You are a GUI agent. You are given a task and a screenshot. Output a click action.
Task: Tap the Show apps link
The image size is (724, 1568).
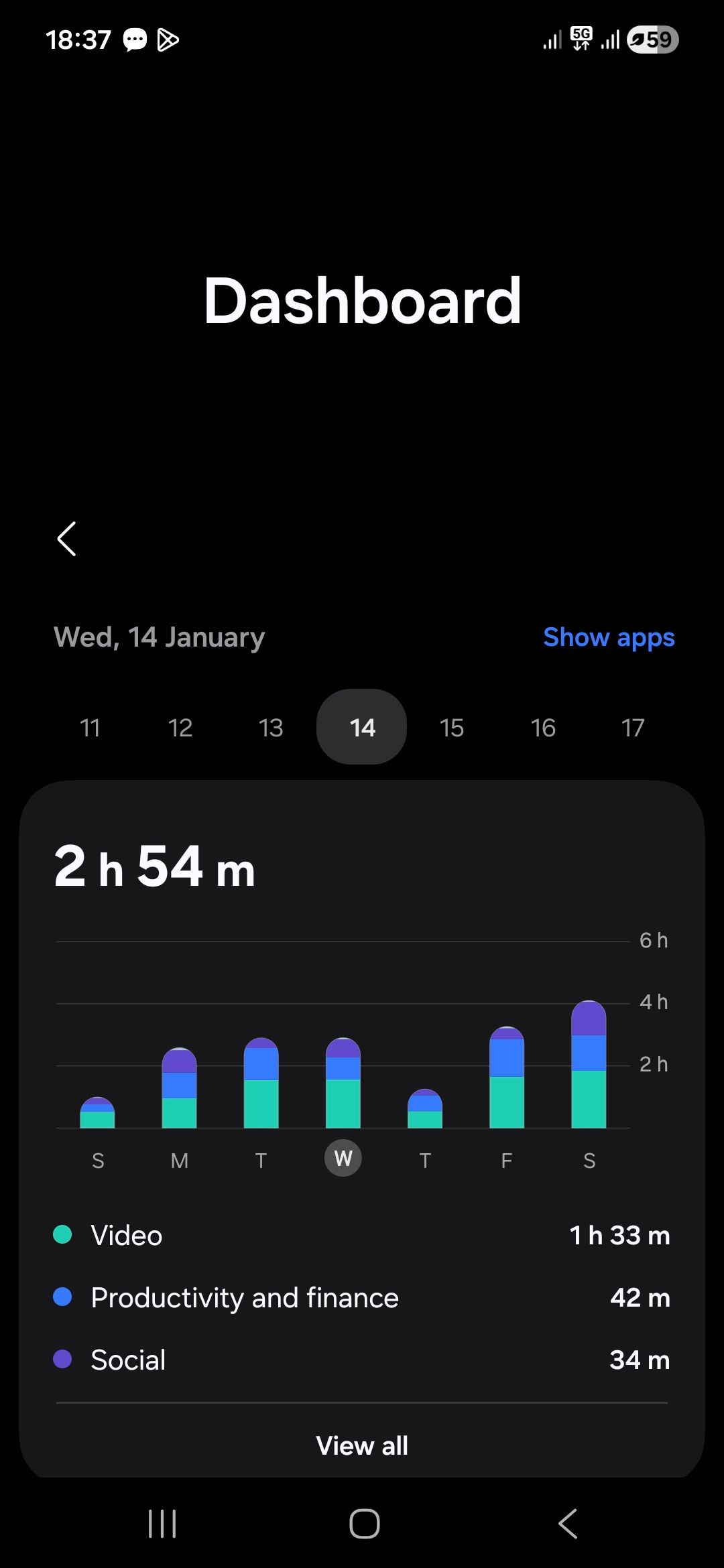tap(608, 637)
